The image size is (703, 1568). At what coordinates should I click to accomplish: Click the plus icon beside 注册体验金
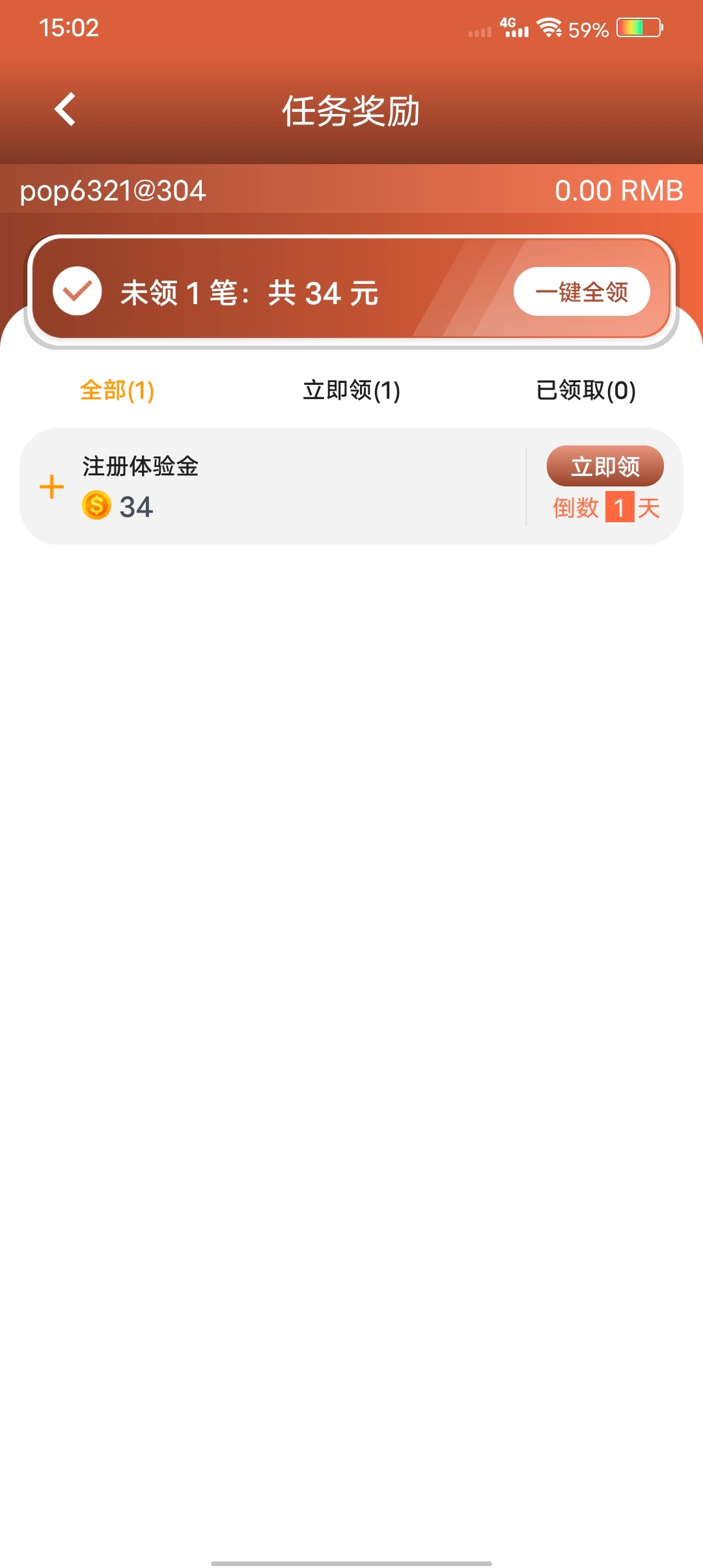pyautogui.click(x=50, y=486)
